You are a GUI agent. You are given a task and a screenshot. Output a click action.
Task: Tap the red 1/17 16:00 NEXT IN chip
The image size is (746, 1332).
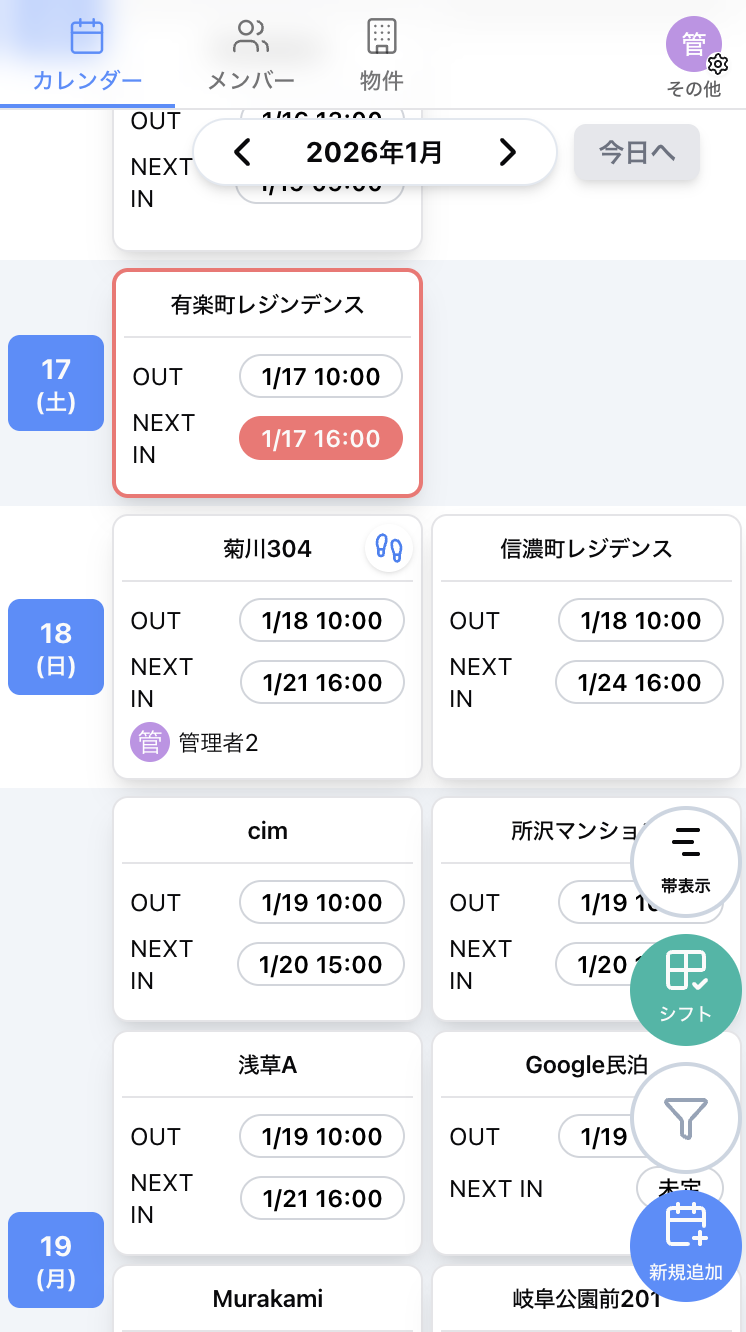tap(320, 438)
